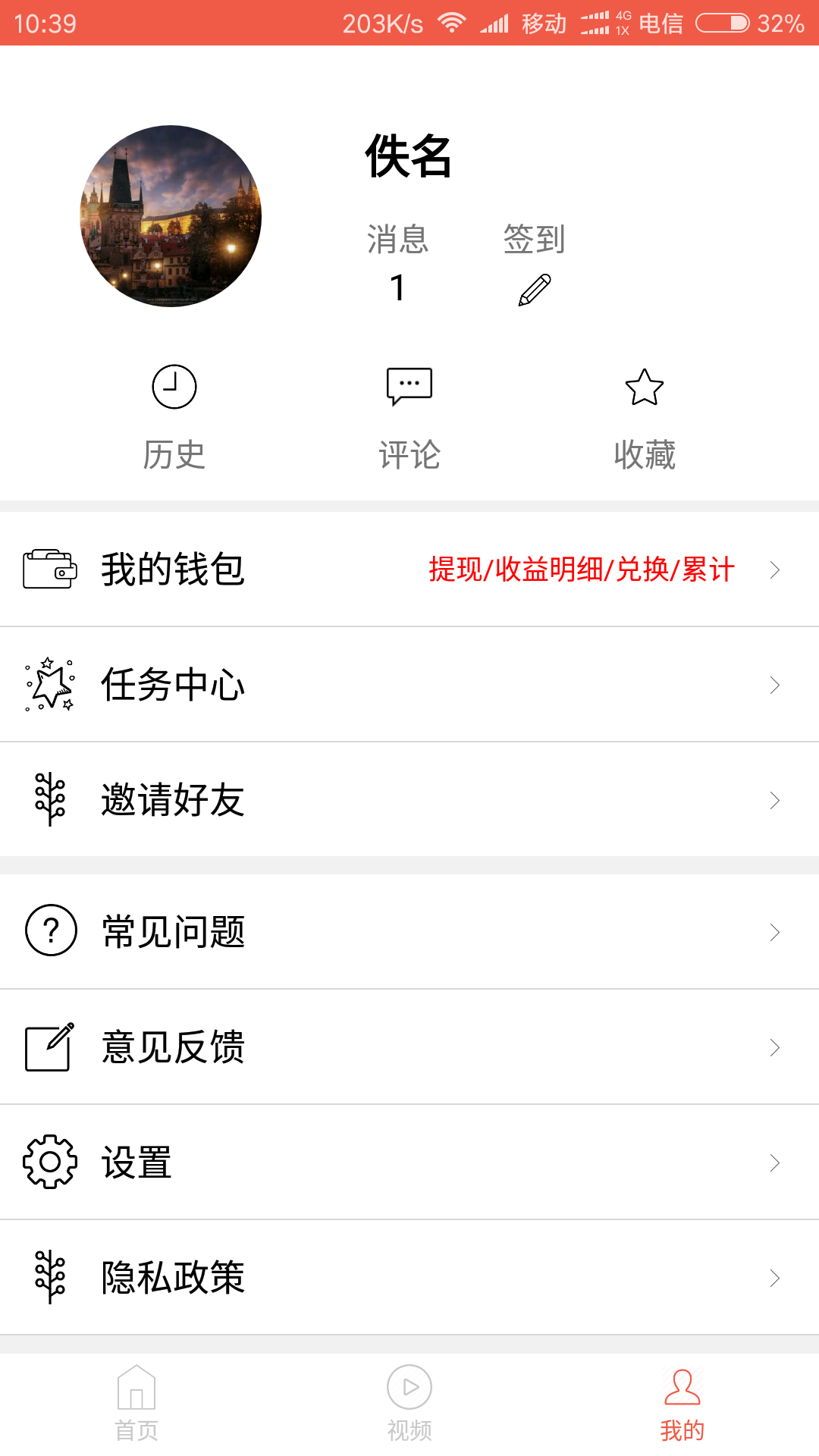
Task: Open 我的钱包 wallet row
Action: pos(409,569)
